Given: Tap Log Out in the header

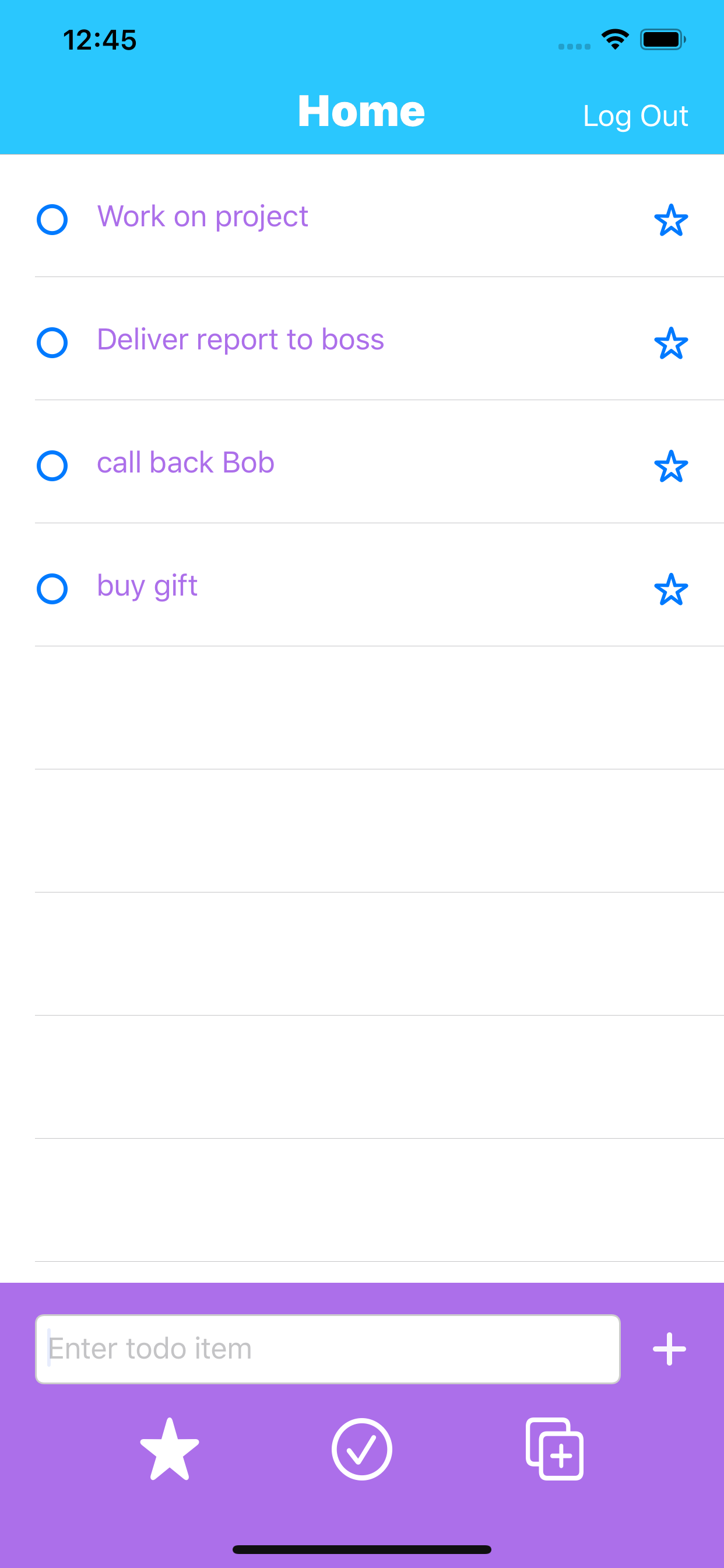Looking at the screenshot, I should [x=635, y=116].
